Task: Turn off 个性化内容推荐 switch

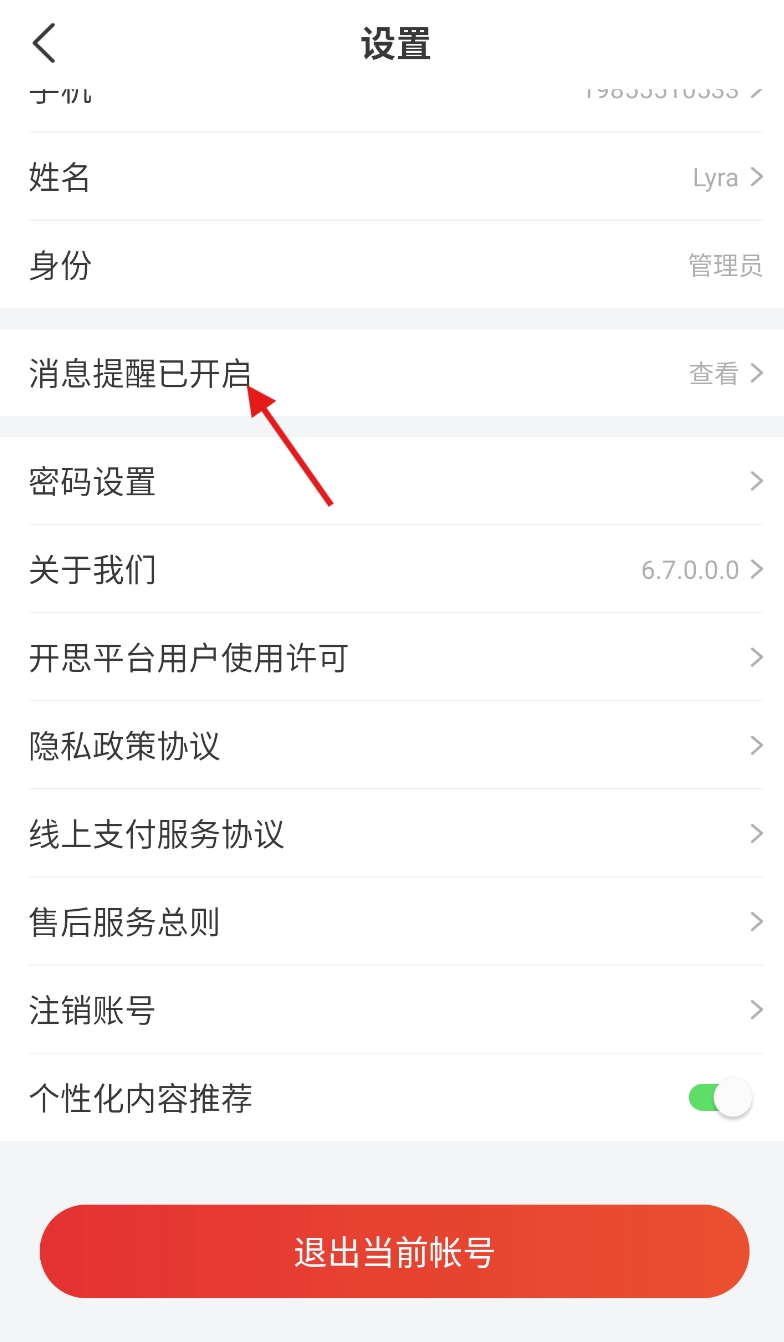Action: [719, 1098]
